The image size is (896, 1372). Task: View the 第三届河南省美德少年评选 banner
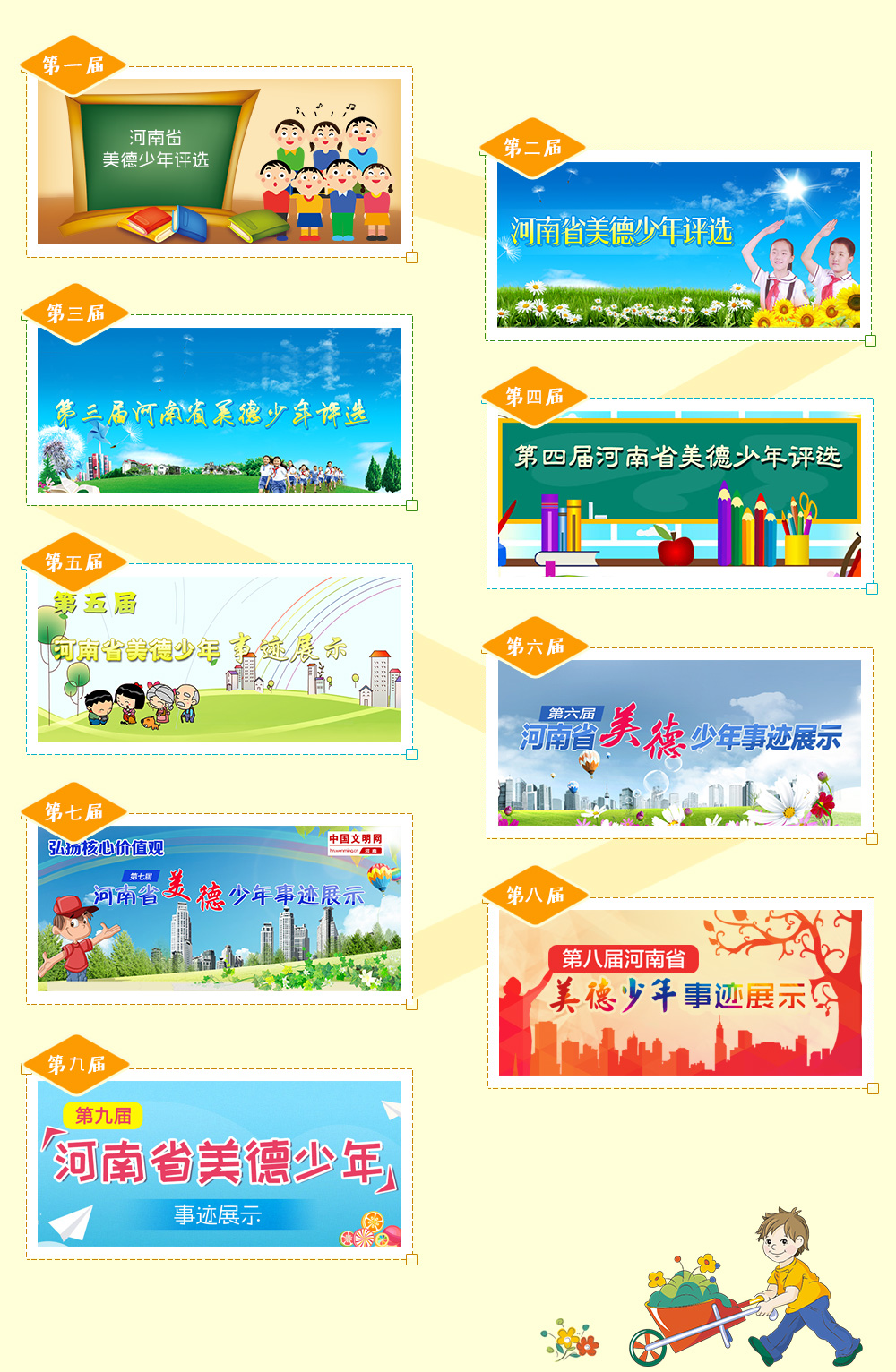click(219, 410)
